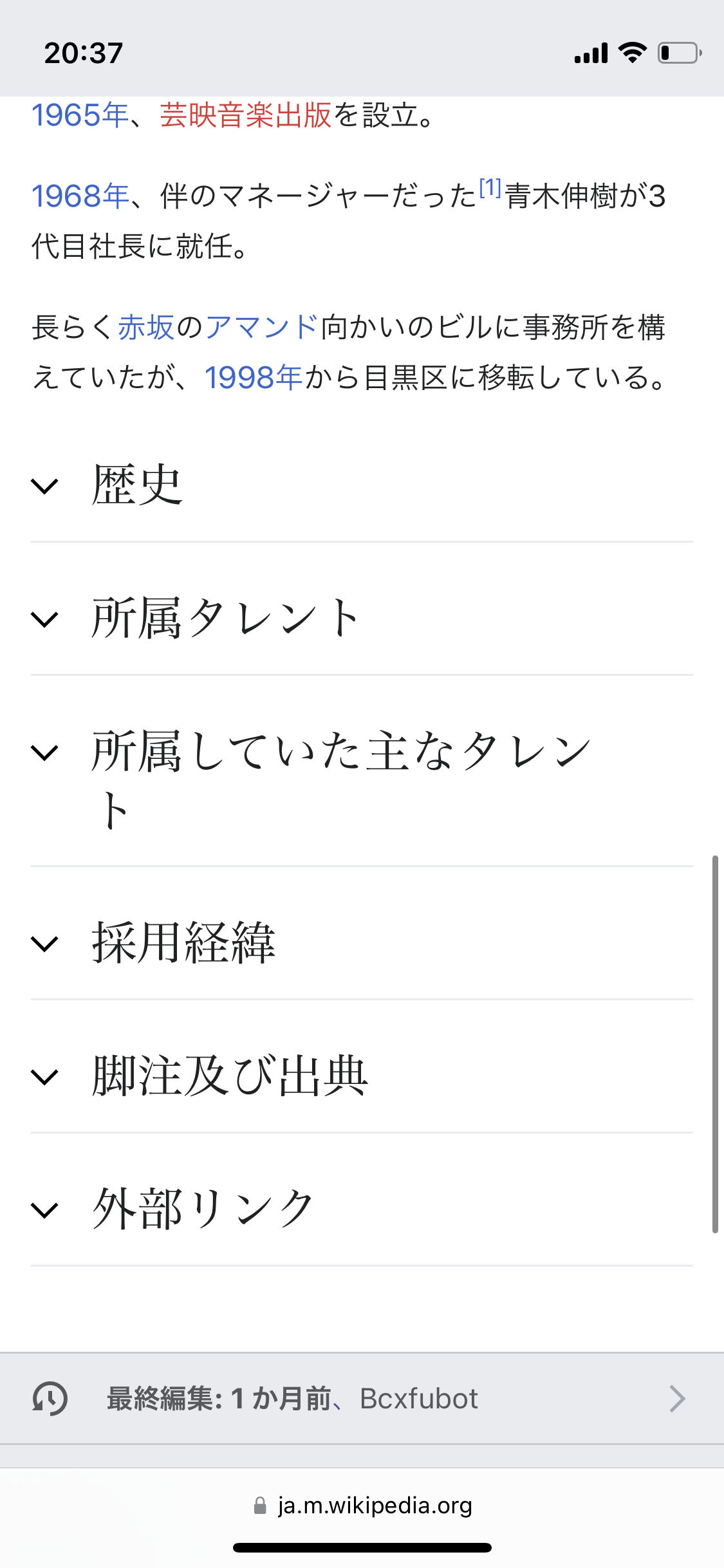Open the 1965年 link
Viewport: 724px width, 1568px height.
coord(80,116)
